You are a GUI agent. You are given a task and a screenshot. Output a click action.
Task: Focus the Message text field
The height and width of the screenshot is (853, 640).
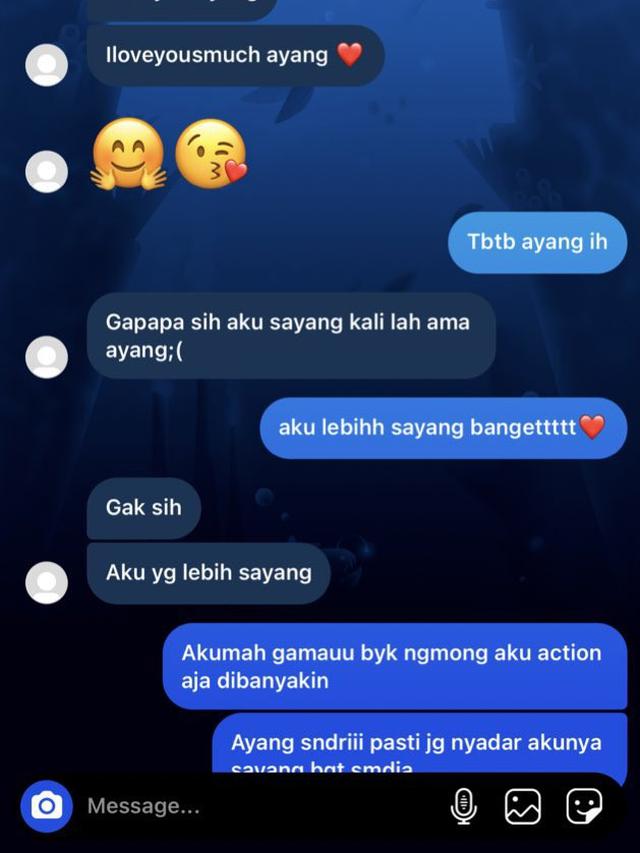250,806
